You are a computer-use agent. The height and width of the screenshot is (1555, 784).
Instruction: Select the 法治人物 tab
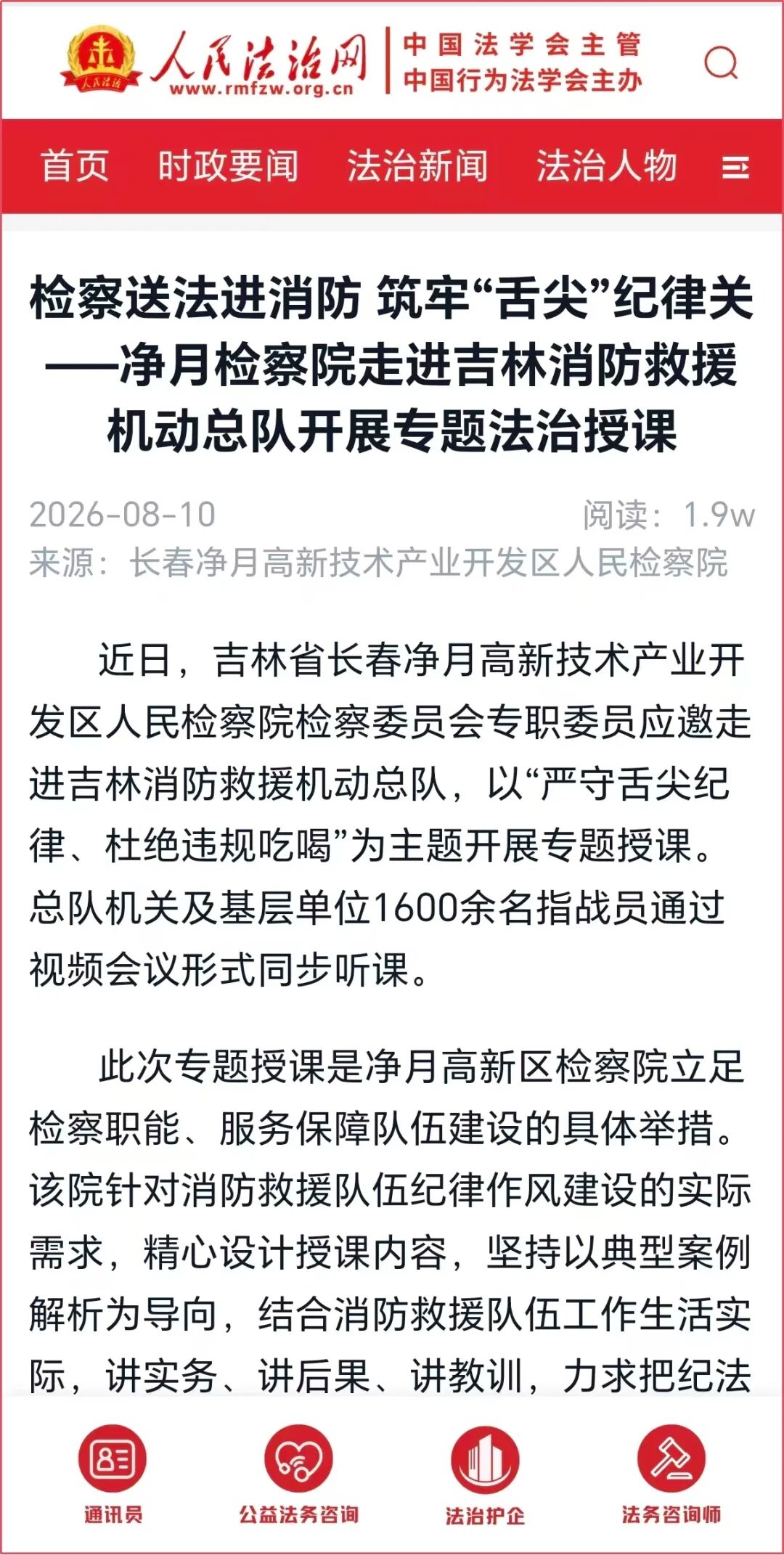pyautogui.click(x=607, y=166)
